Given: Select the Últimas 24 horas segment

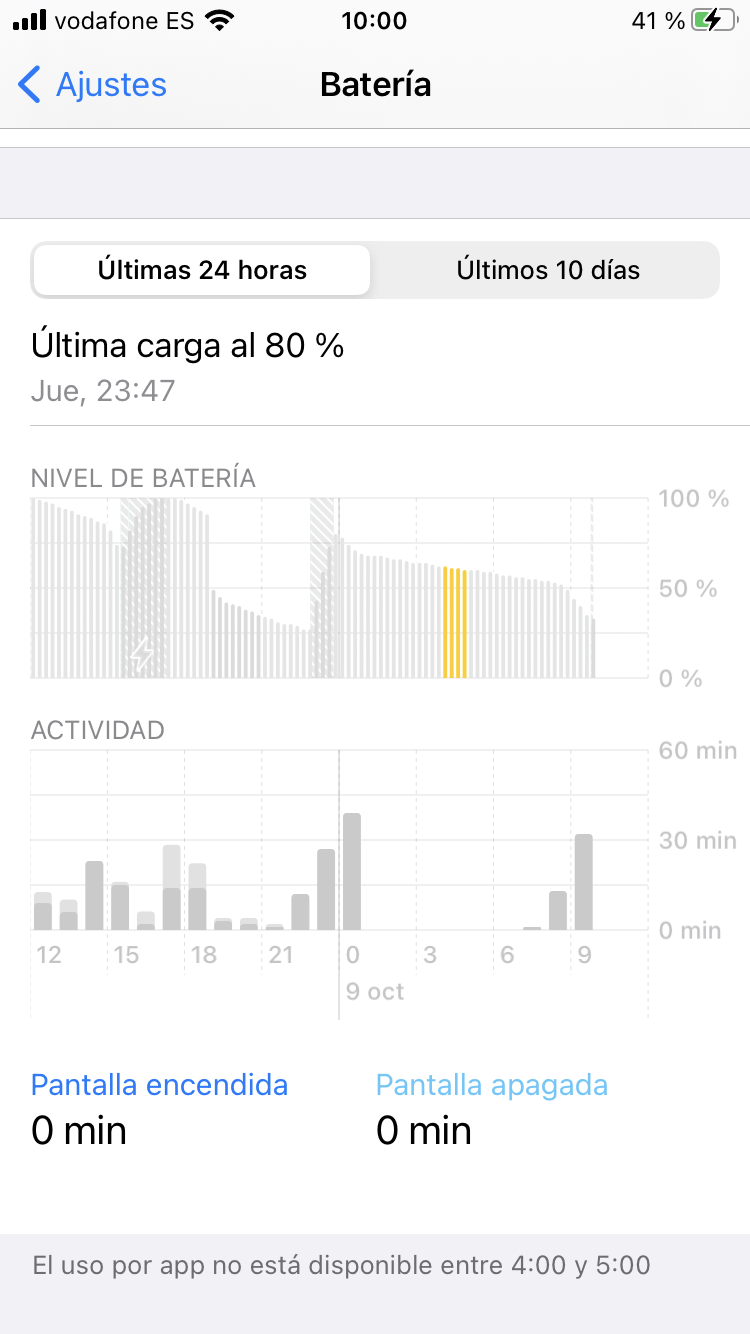Looking at the screenshot, I should point(202,270).
